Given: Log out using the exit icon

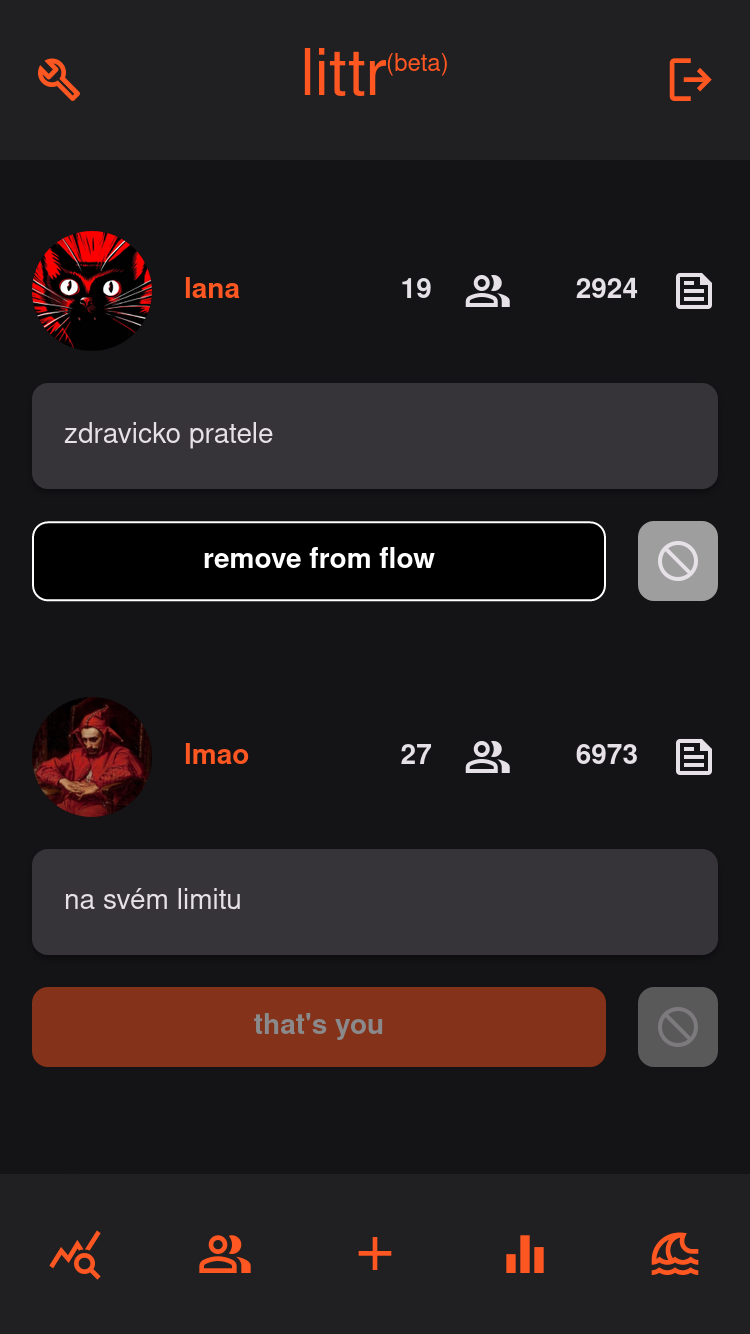Looking at the screenshot, I should coord(689,80).
